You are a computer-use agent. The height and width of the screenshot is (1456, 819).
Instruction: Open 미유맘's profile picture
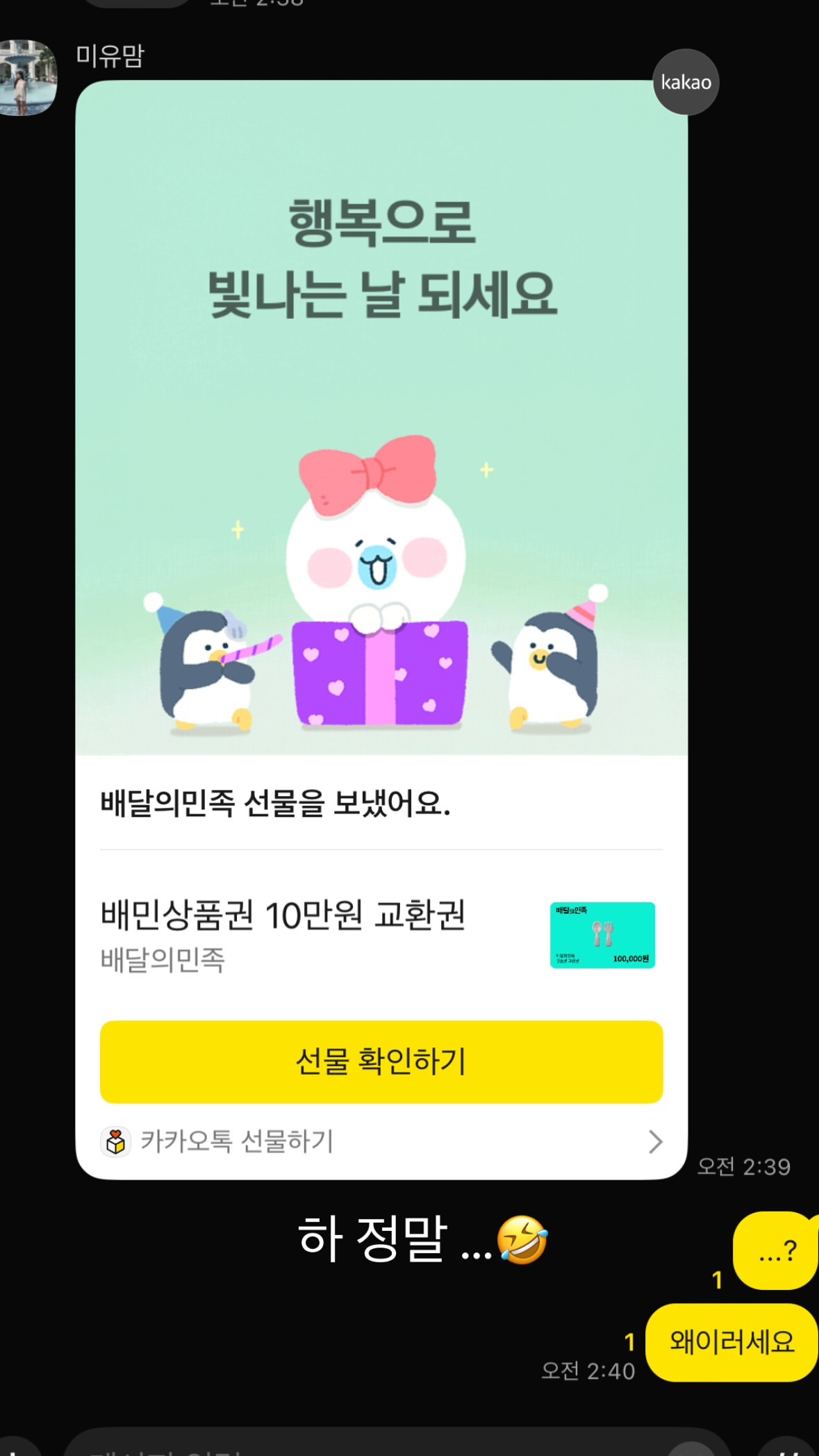tap(28, 77)
